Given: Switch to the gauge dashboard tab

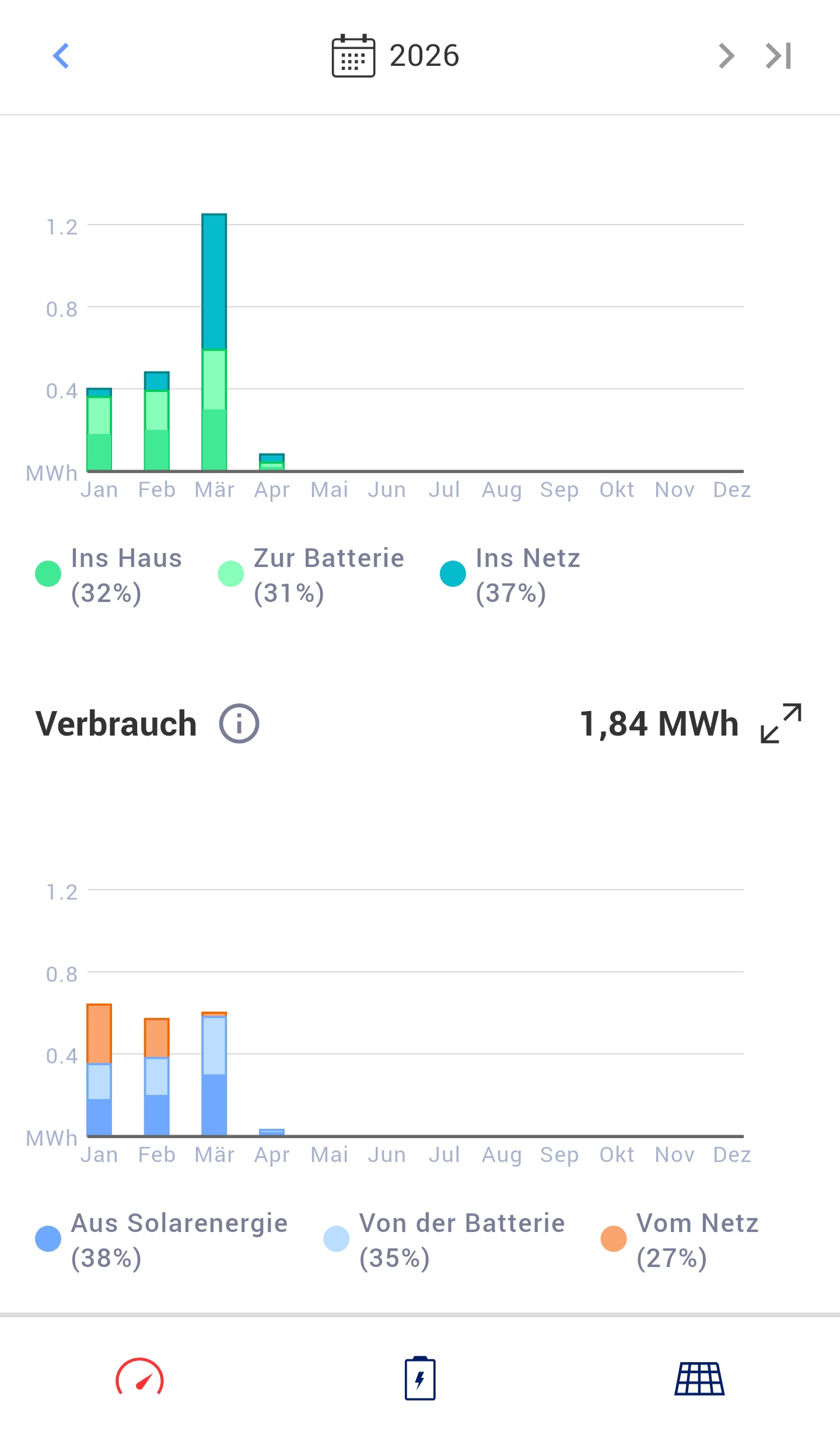Looking at the screenshot, I should 140,1378.
